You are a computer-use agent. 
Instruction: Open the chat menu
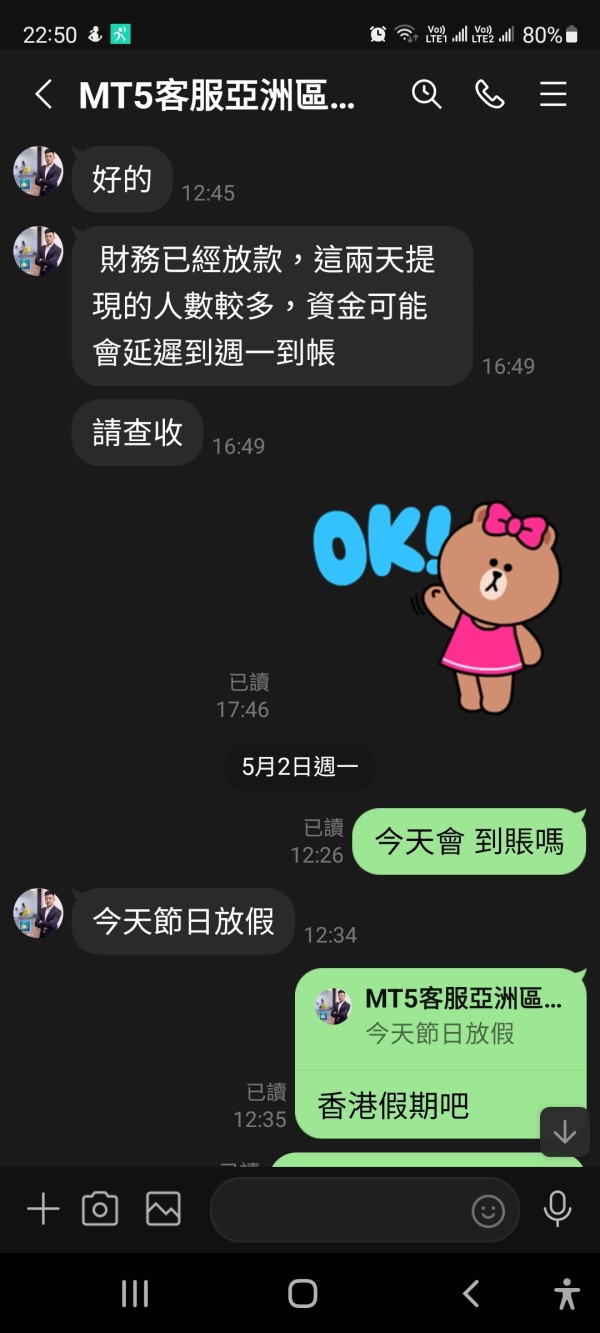pyautogui.click(x=553, y=94)
